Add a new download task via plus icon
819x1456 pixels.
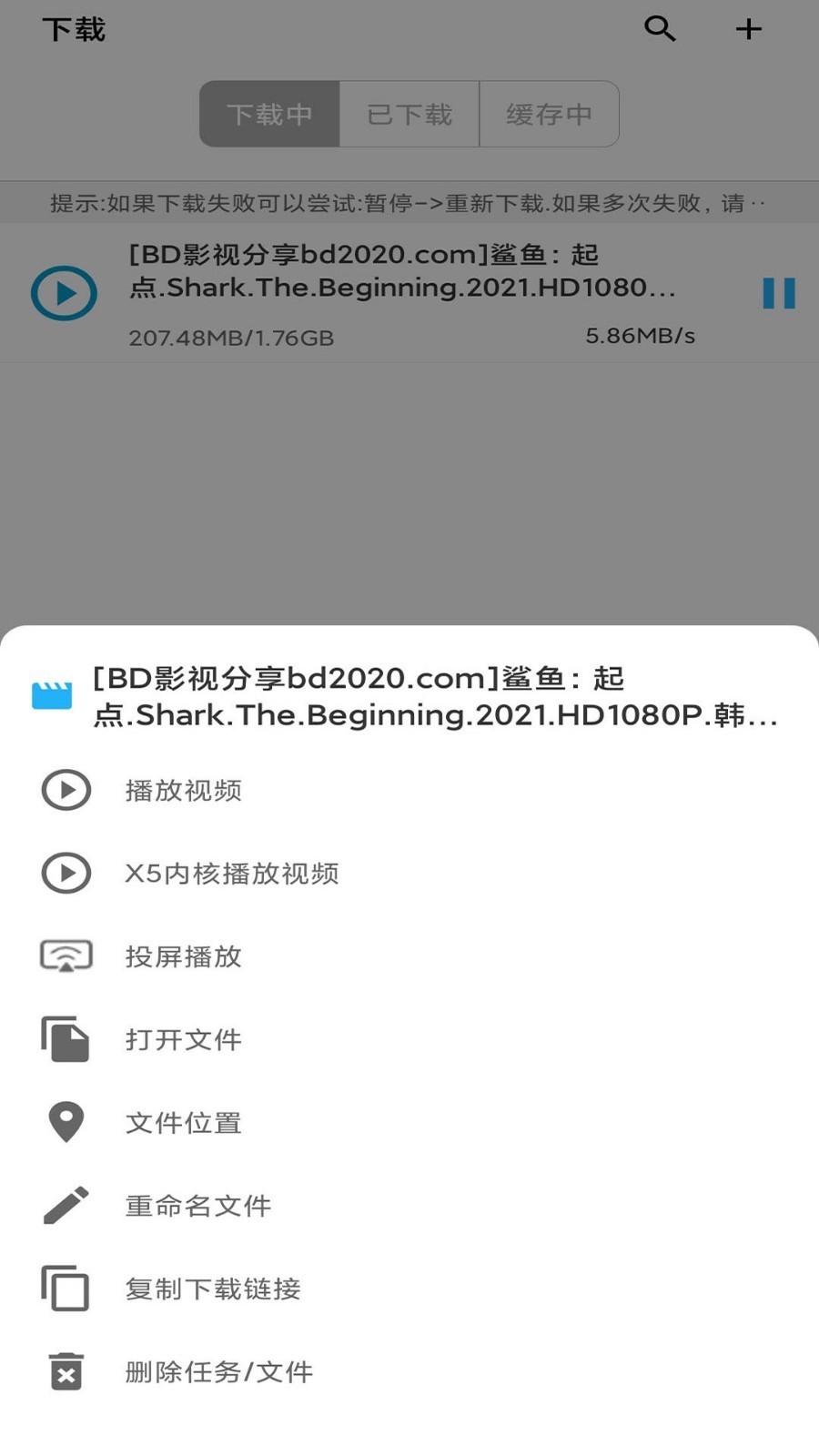click(748, 28)
